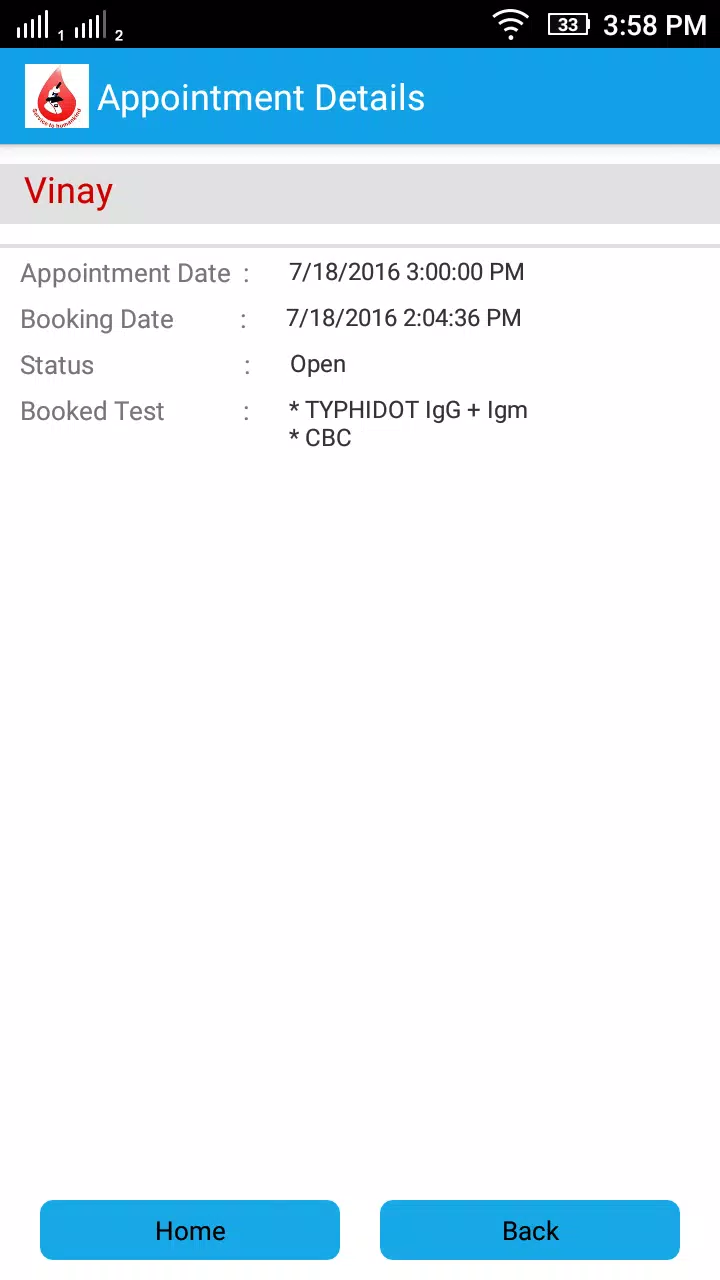The image size is (720, 1280).
Task: Tap the Home button
Action: click(x=190, y=1230)
